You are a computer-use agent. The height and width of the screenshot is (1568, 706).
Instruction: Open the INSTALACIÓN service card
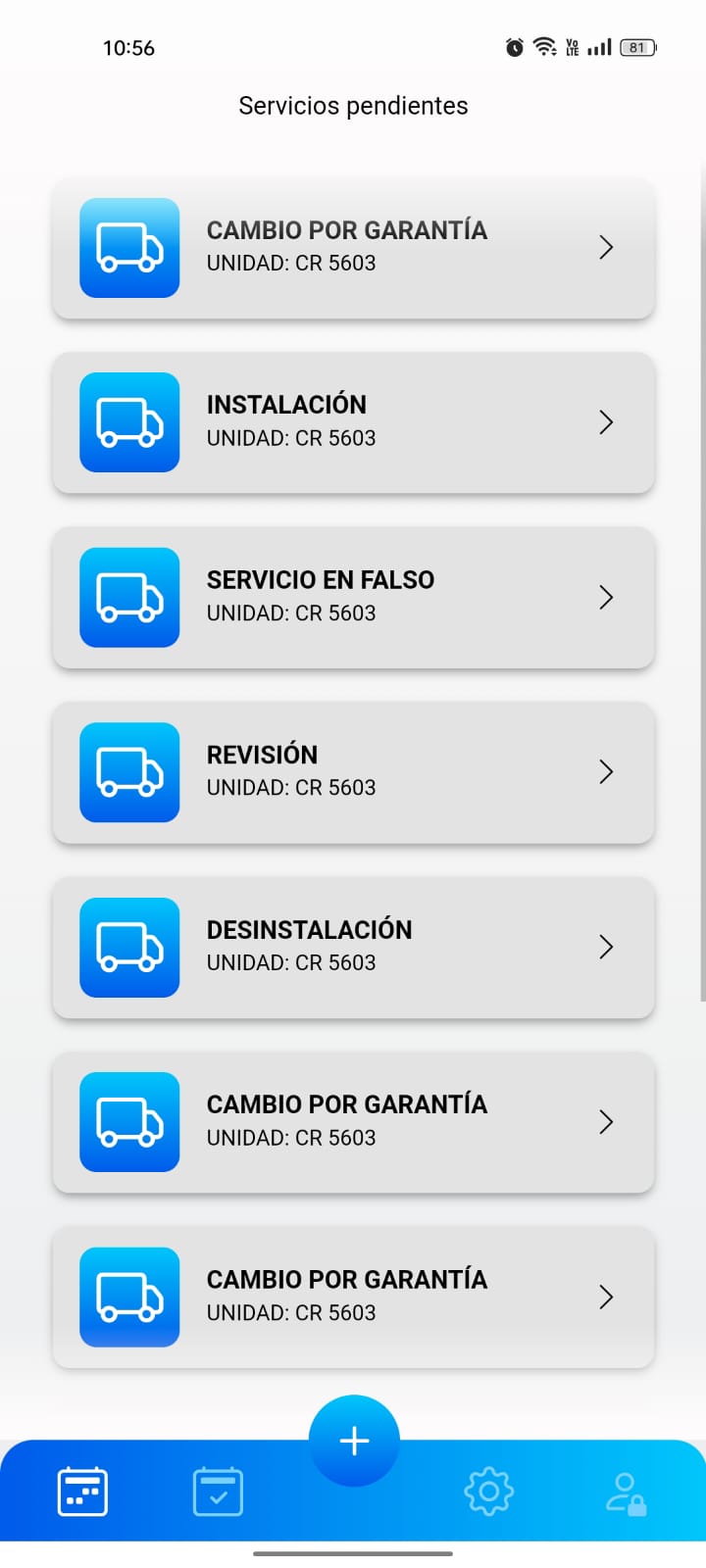pos(353,422)
